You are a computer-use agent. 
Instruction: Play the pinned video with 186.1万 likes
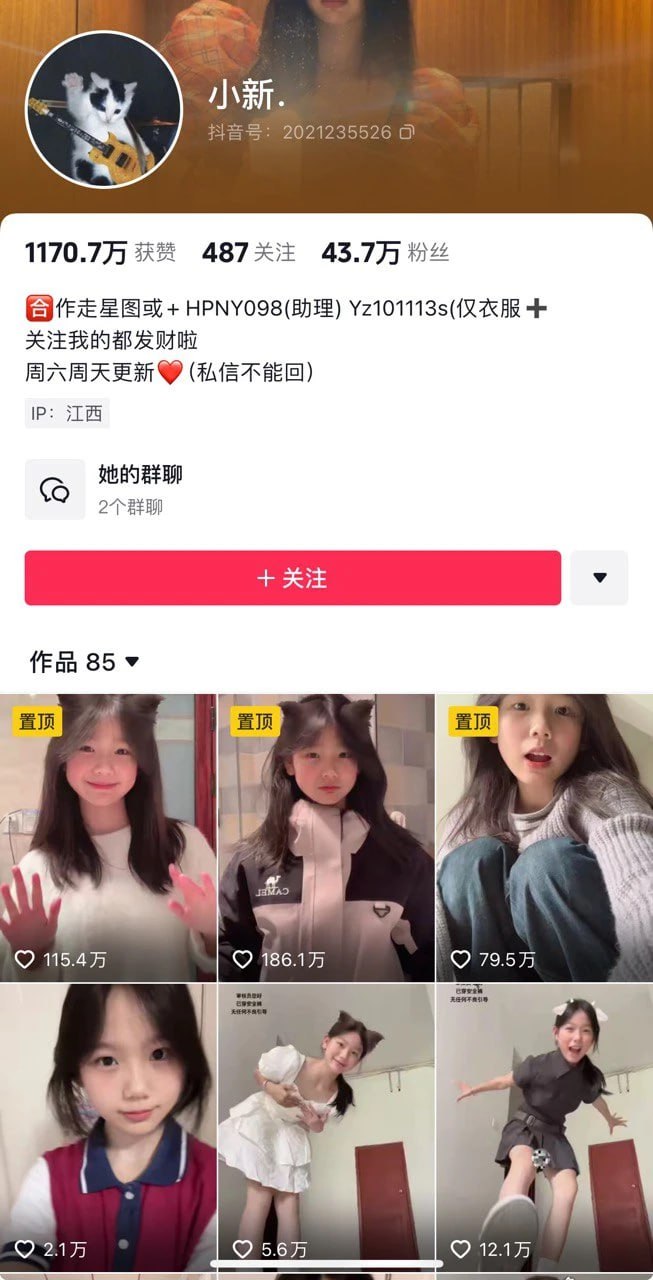pyautogui.click(x=326, y=838)
